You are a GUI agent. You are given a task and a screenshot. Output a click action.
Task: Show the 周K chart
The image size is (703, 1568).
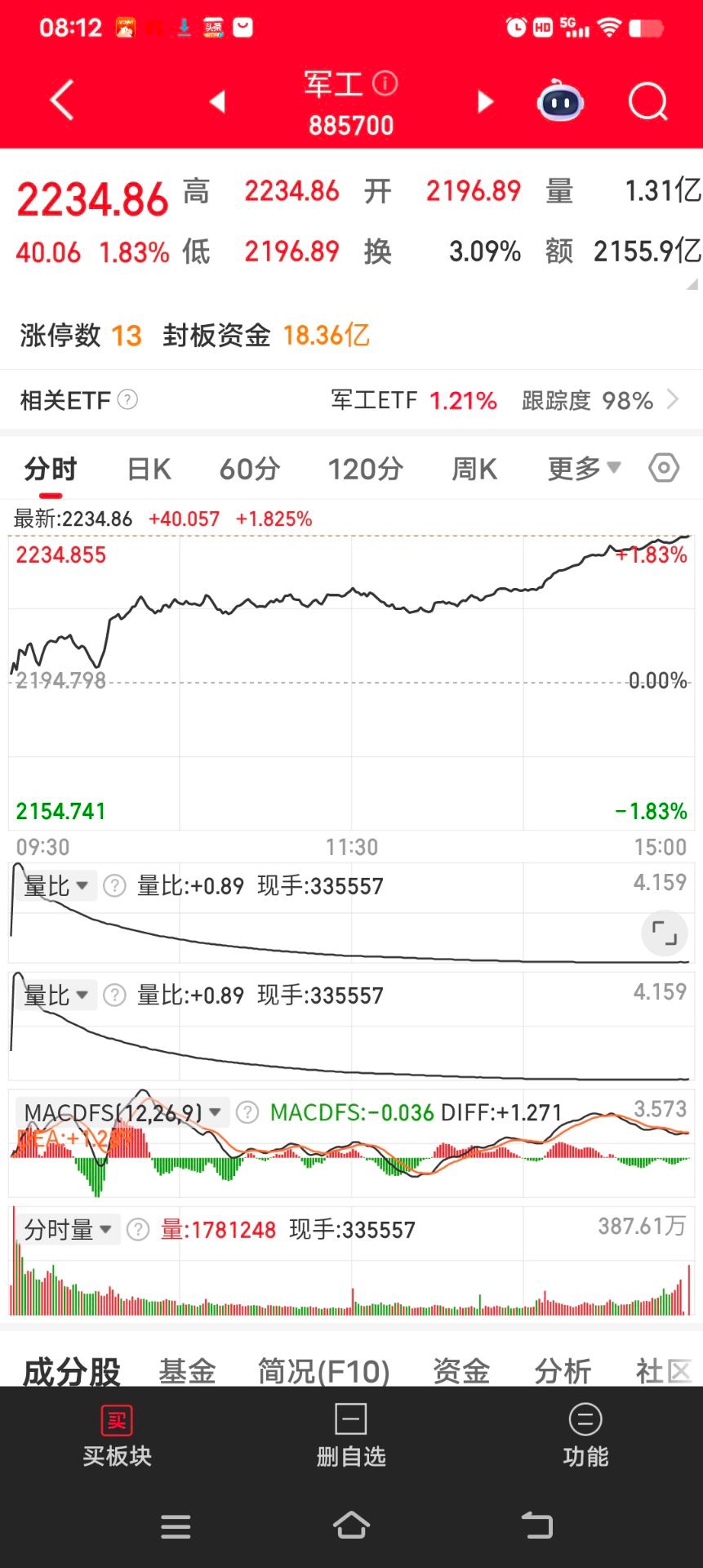pos(474,470)
